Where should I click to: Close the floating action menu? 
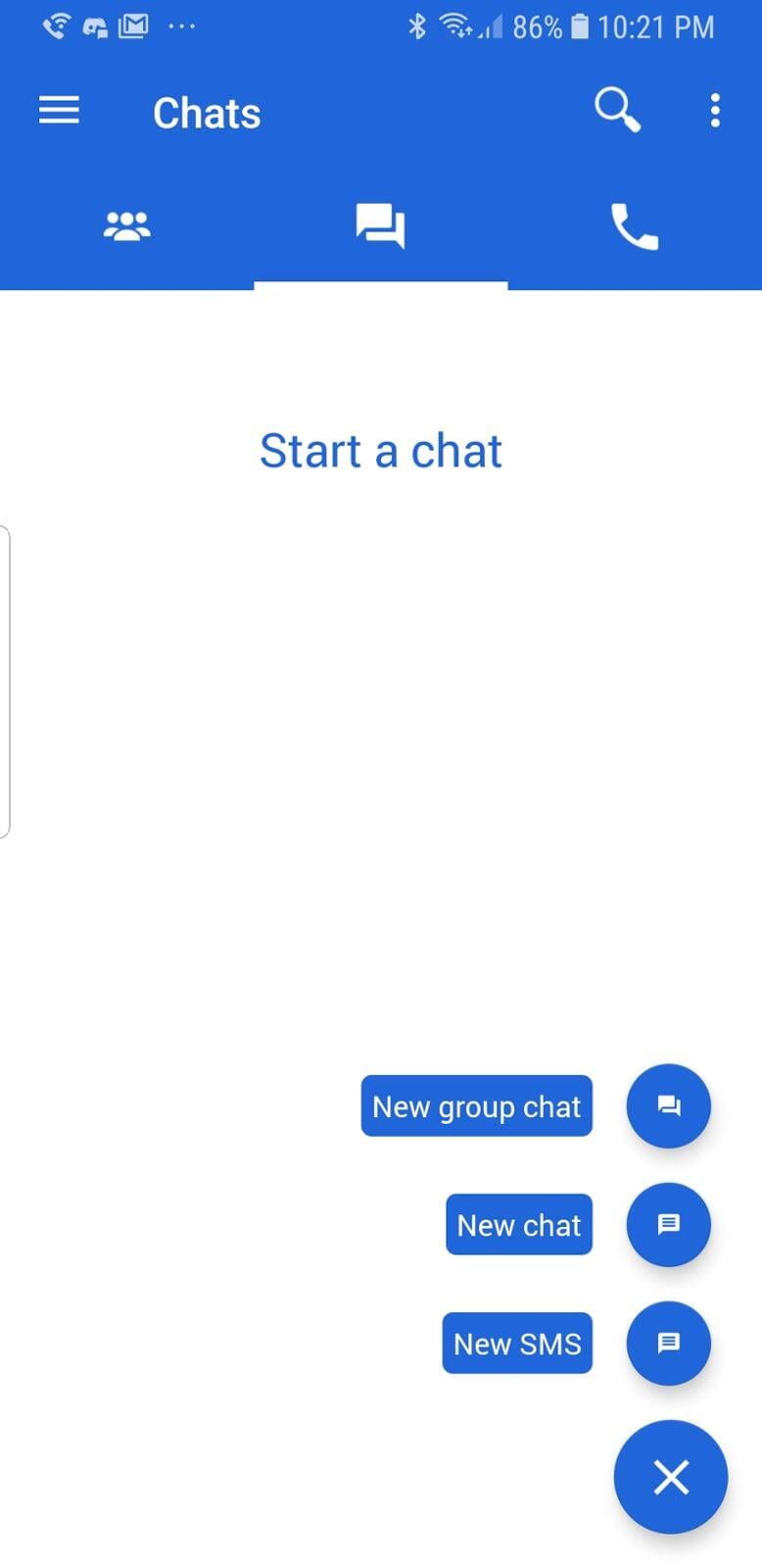click(x=671, y=1477)
